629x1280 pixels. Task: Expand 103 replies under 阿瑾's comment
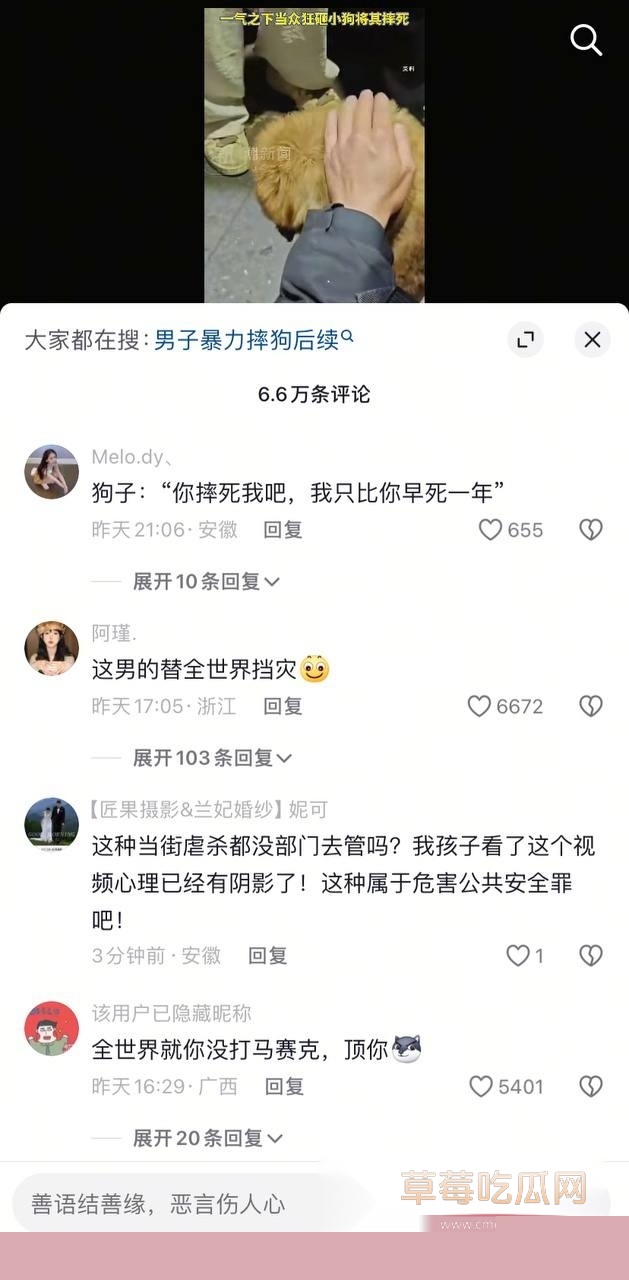click(x=212, y=758)
